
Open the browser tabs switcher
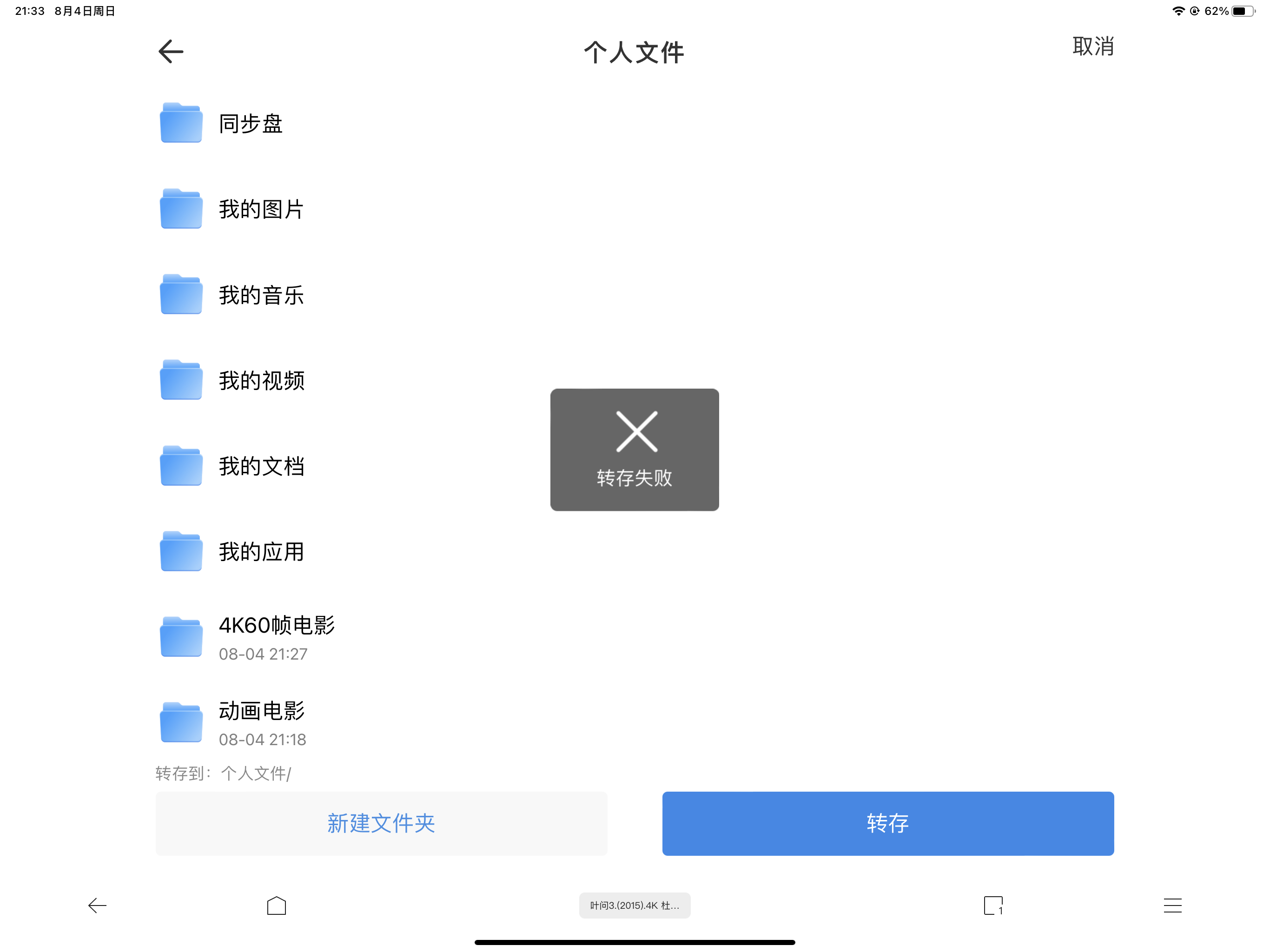(x=992, y=906)
